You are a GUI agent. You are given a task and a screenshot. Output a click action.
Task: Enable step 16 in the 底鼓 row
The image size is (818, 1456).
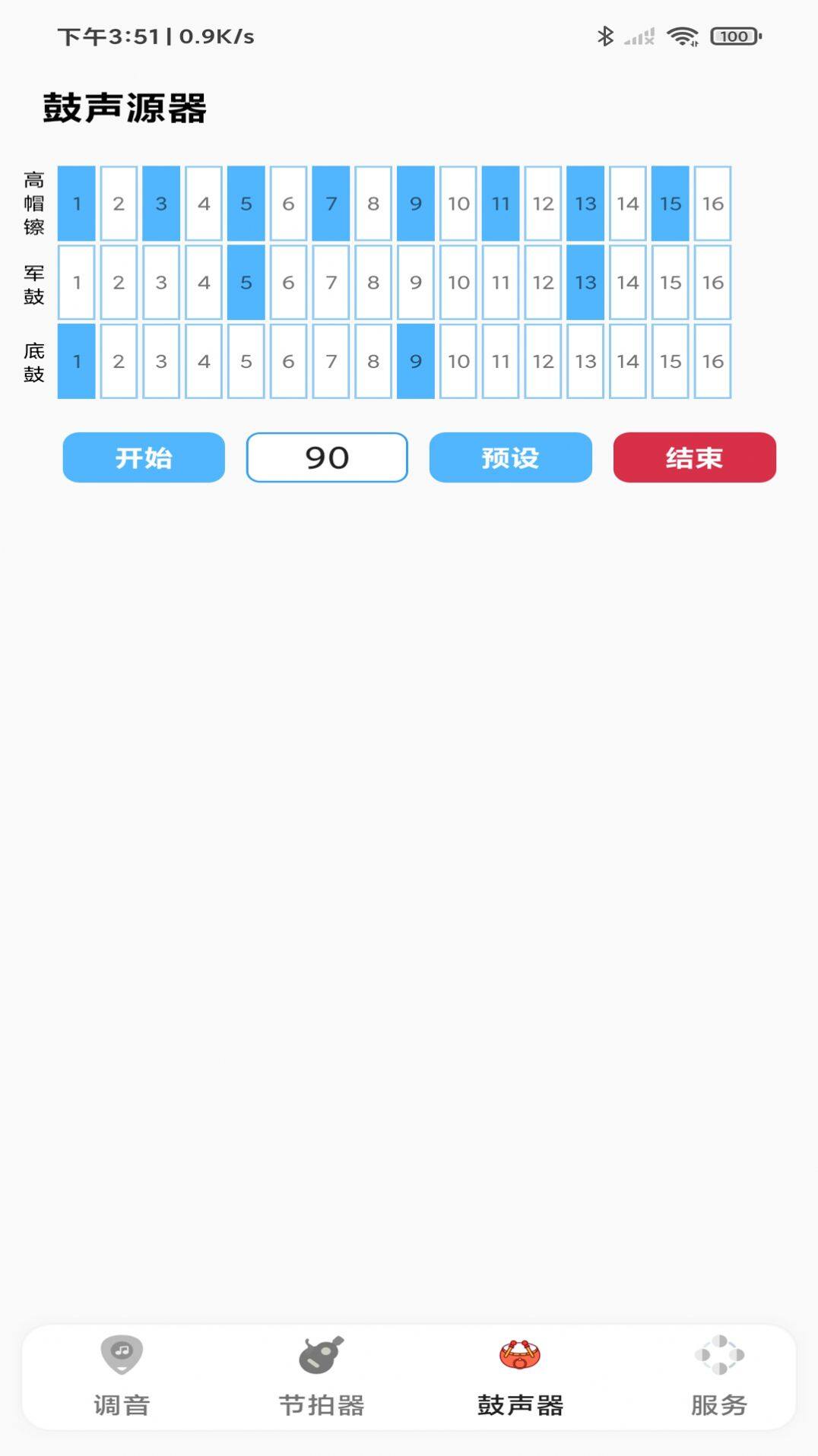pyautogui.click(x=712, y=361)
